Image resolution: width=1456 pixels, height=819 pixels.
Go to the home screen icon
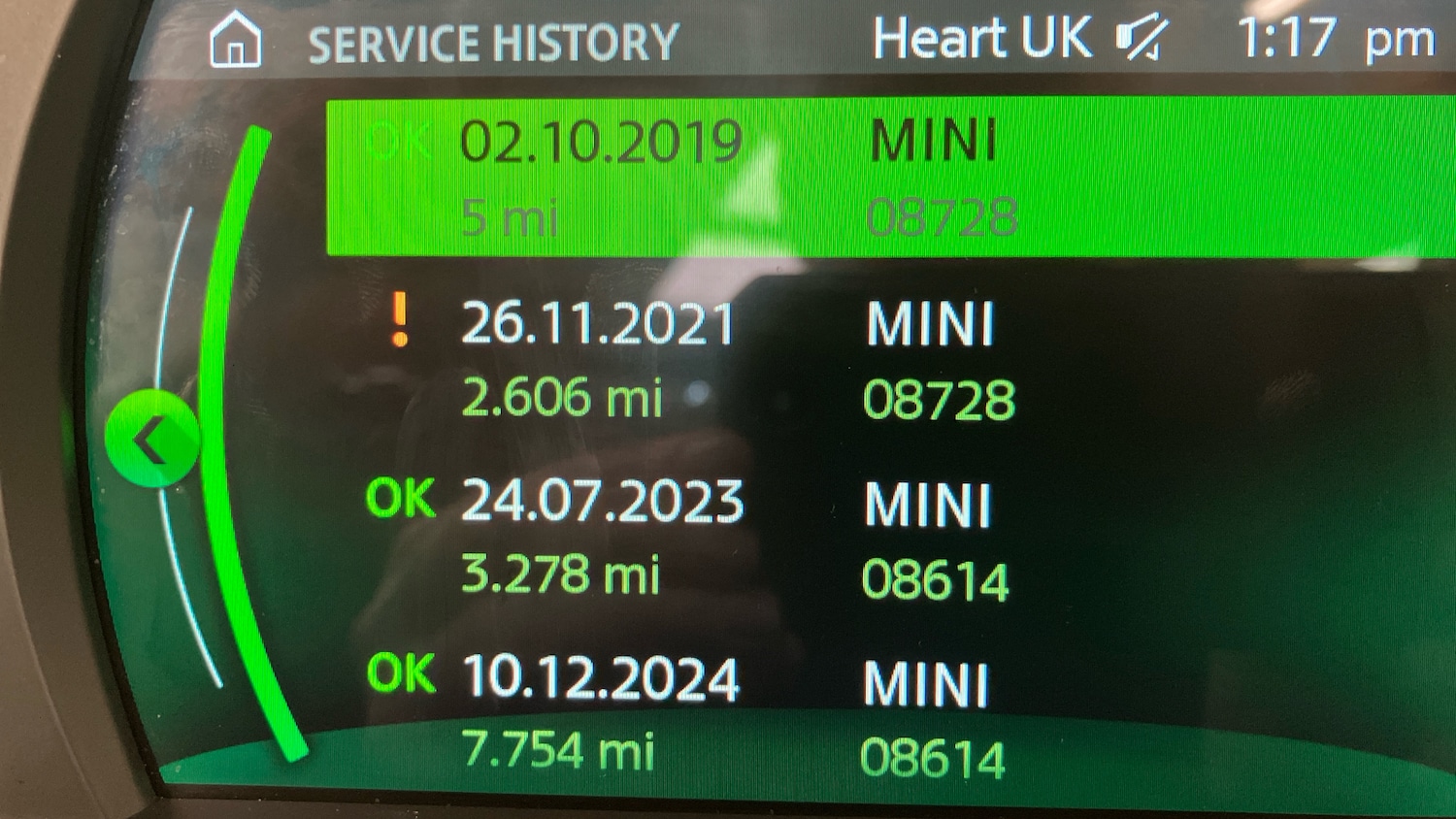(236, 43)
